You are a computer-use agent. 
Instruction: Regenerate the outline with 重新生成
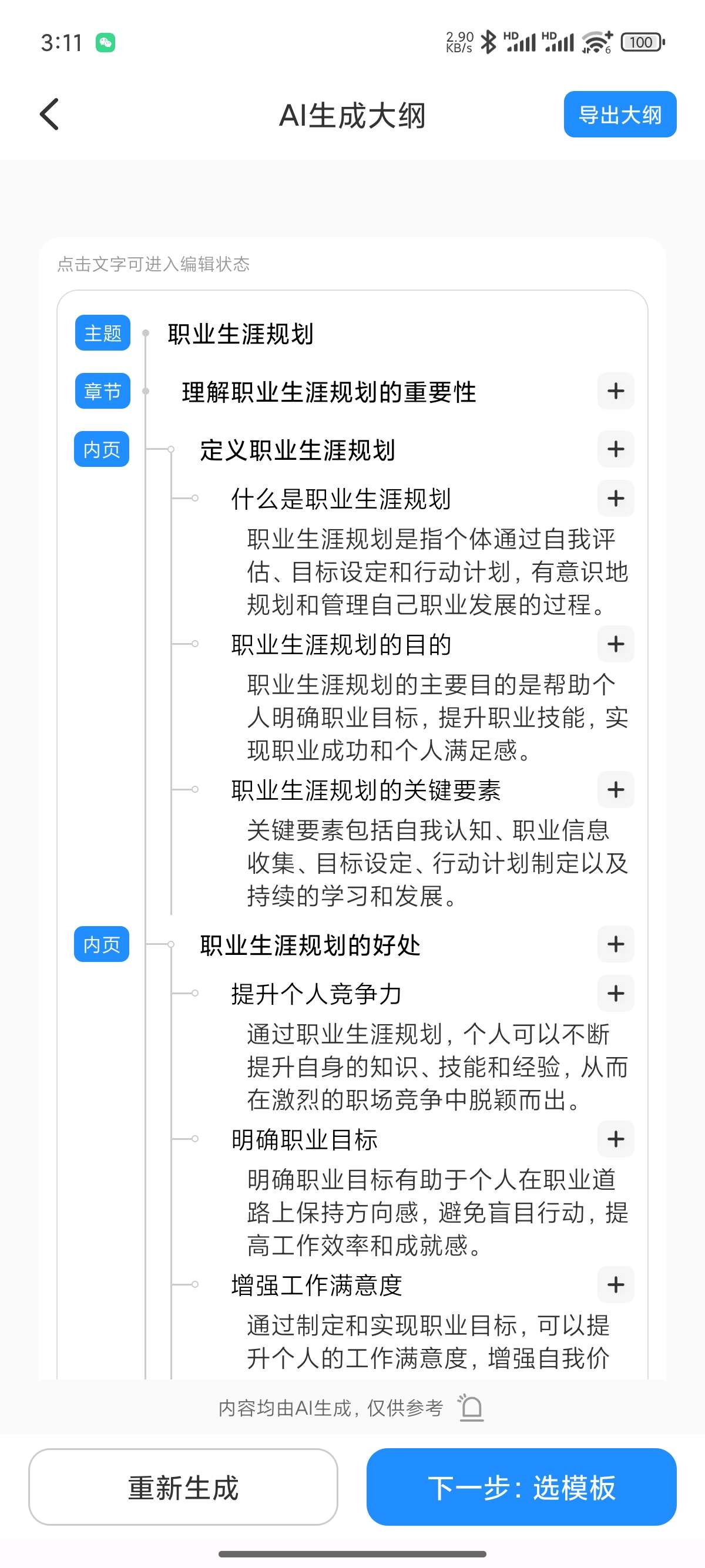pos(183,1487)
